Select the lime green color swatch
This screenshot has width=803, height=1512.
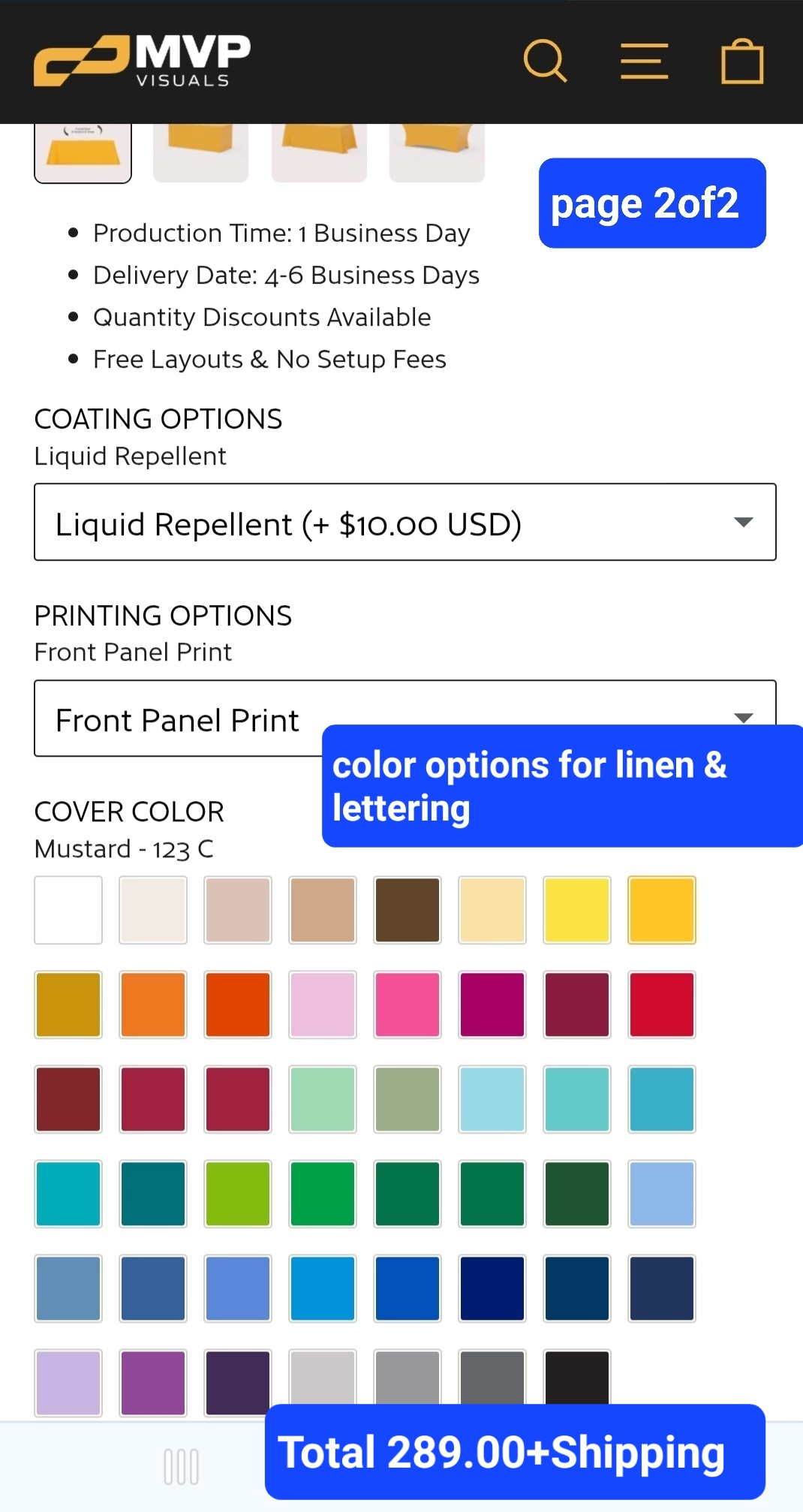pyautogui.click(x=238, y=1194)
